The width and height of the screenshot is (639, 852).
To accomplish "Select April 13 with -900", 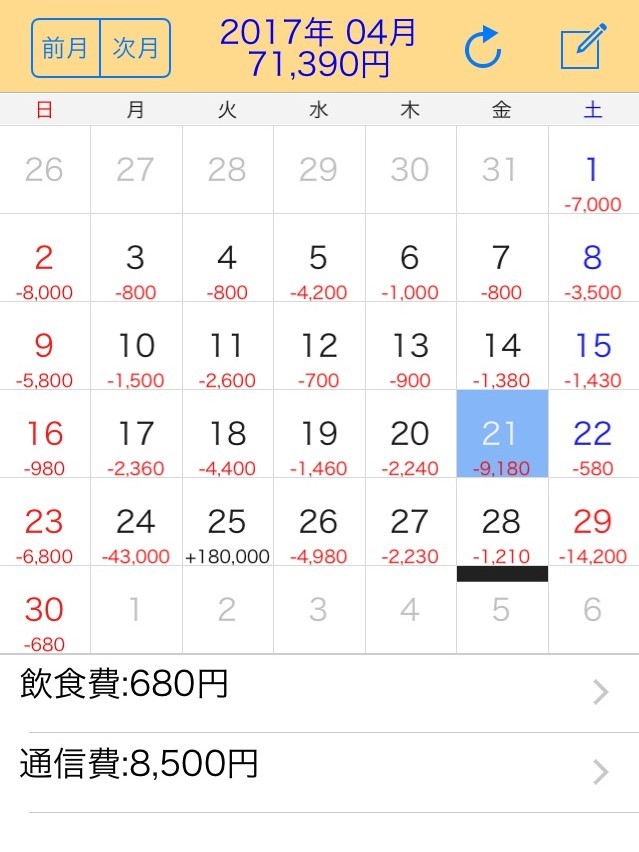I will coord(411,346).
